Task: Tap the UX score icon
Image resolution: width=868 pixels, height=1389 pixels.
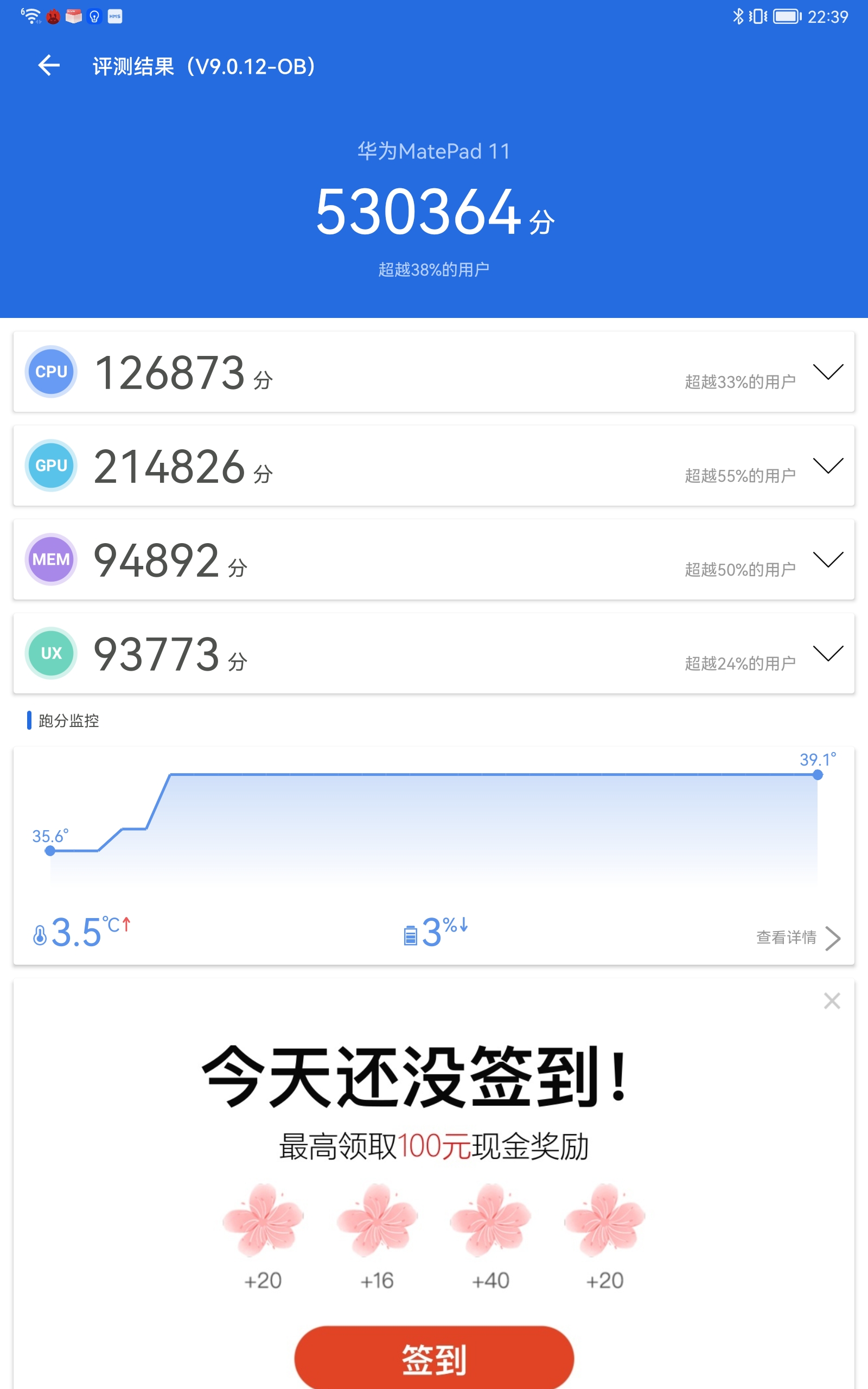Action: 51,654
